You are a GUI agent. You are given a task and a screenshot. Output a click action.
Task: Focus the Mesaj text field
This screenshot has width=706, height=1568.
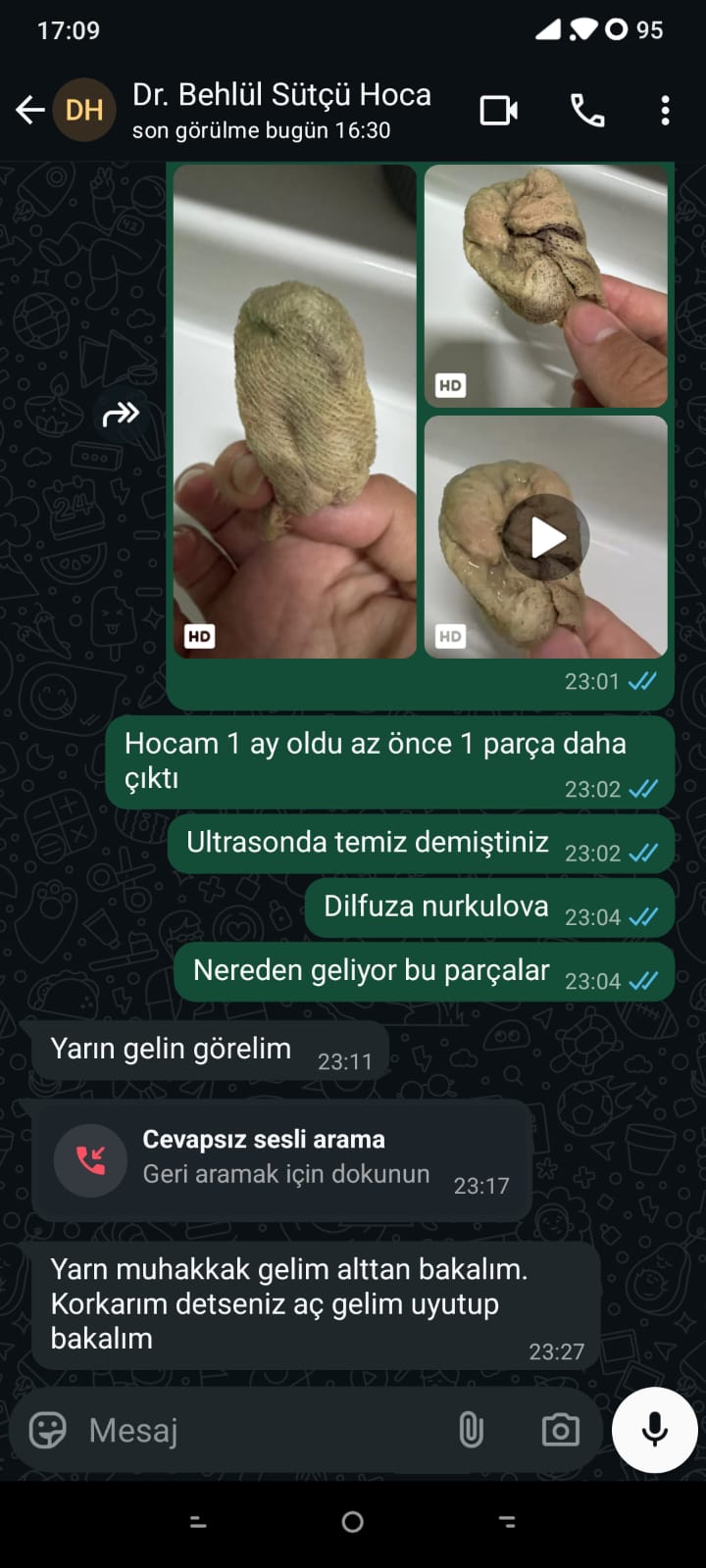[x=265, y=1431]
